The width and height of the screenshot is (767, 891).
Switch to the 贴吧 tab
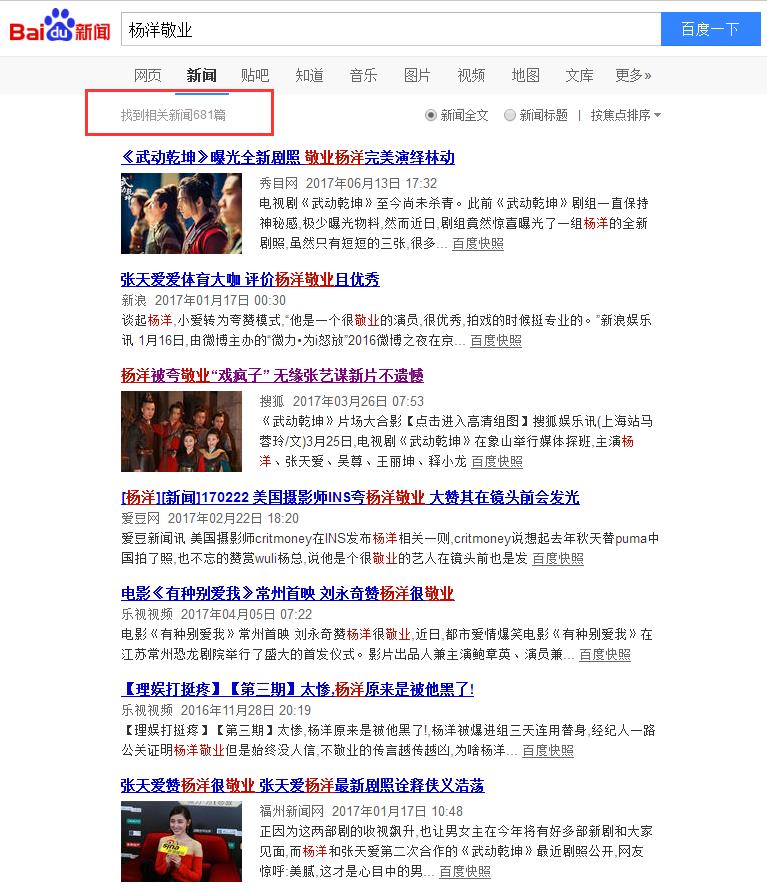(x=255, y=75)
